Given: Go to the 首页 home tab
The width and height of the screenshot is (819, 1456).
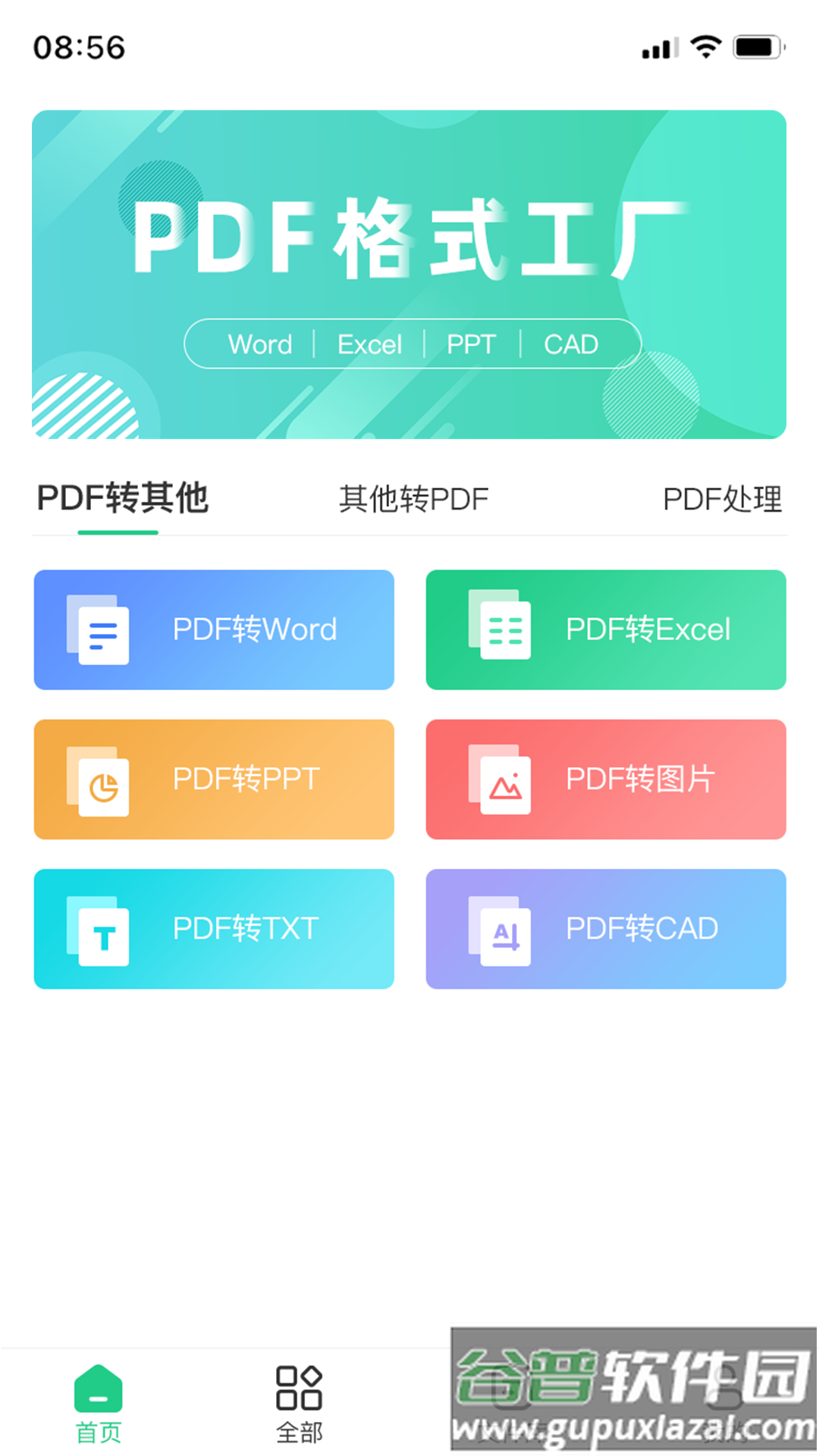Looking at the screenshot, I should coord(99,1403).
